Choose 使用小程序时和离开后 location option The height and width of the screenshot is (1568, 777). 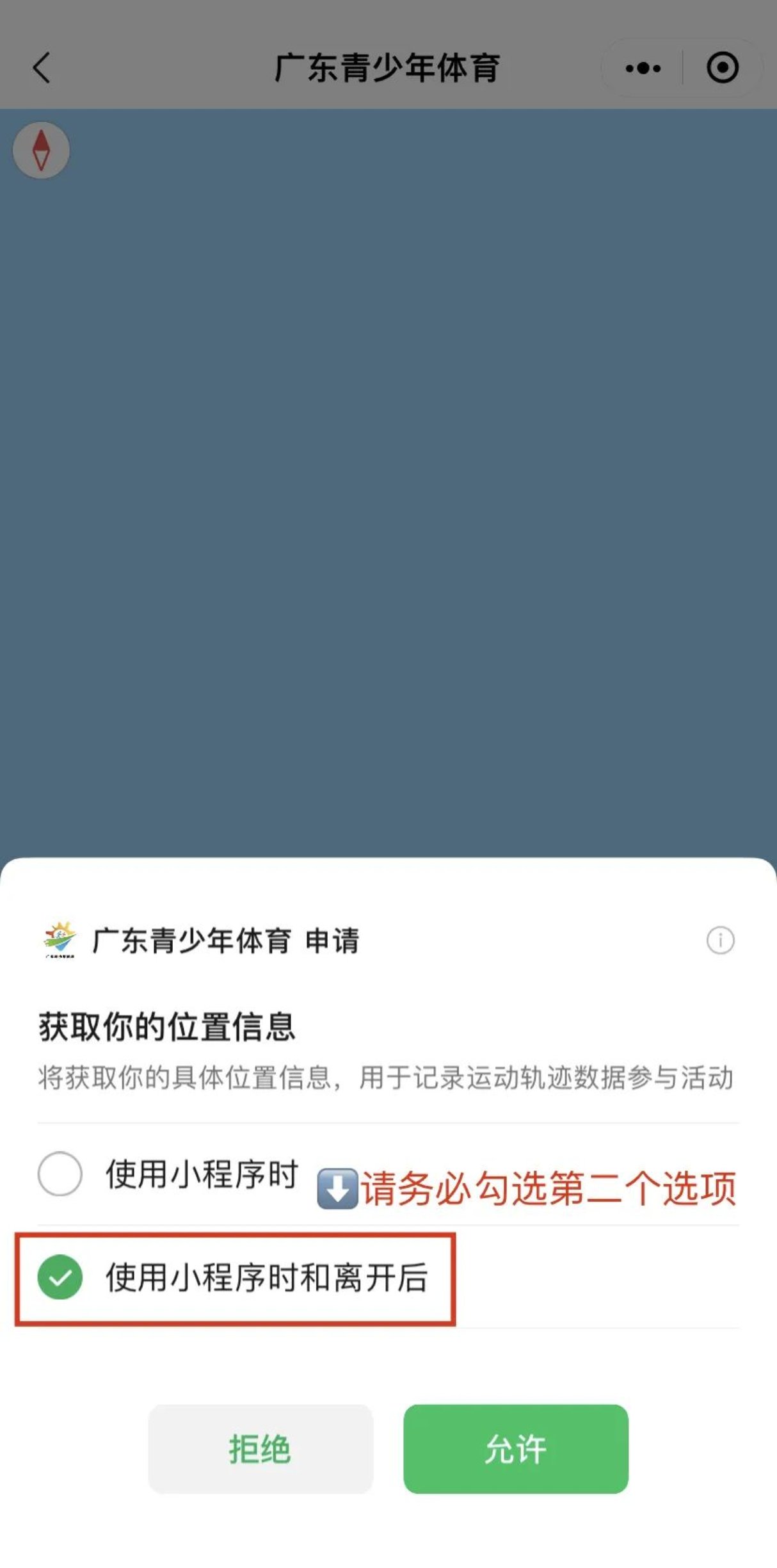tap(60, 1277)
